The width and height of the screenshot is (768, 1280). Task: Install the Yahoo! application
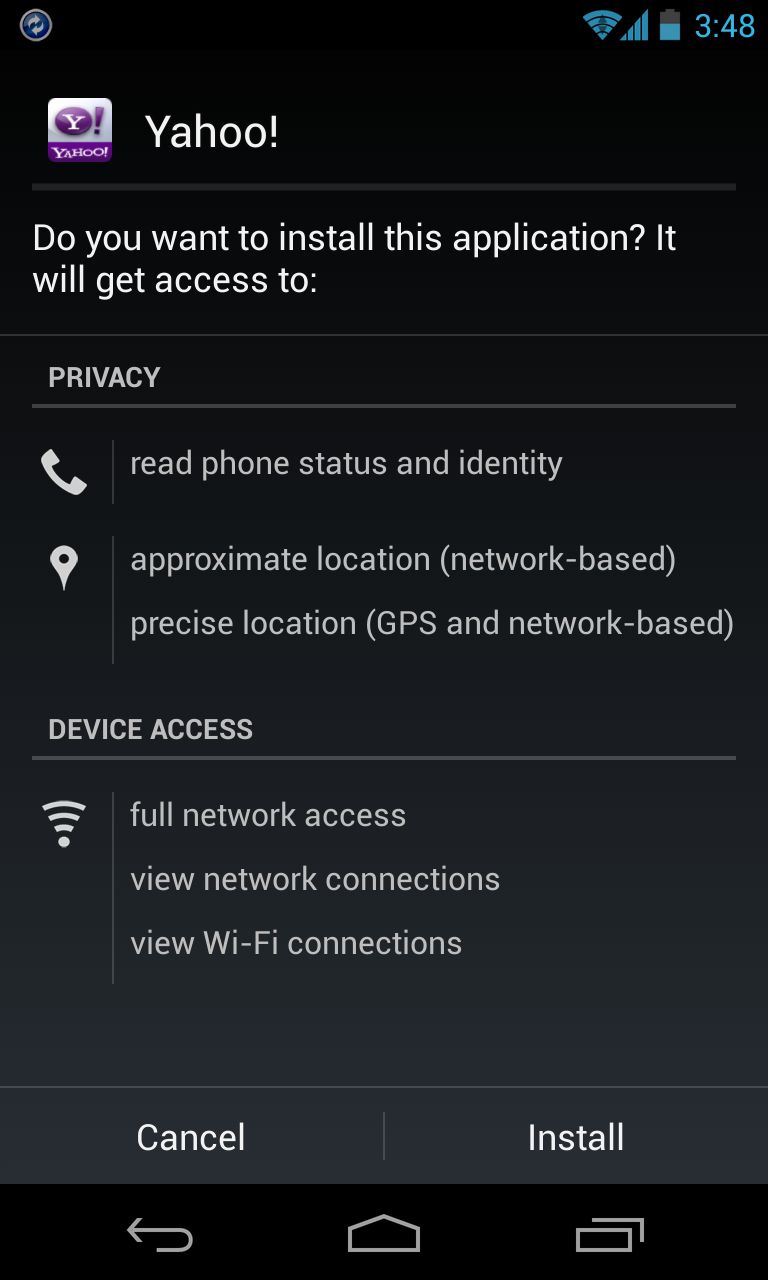coord(575,1137)
